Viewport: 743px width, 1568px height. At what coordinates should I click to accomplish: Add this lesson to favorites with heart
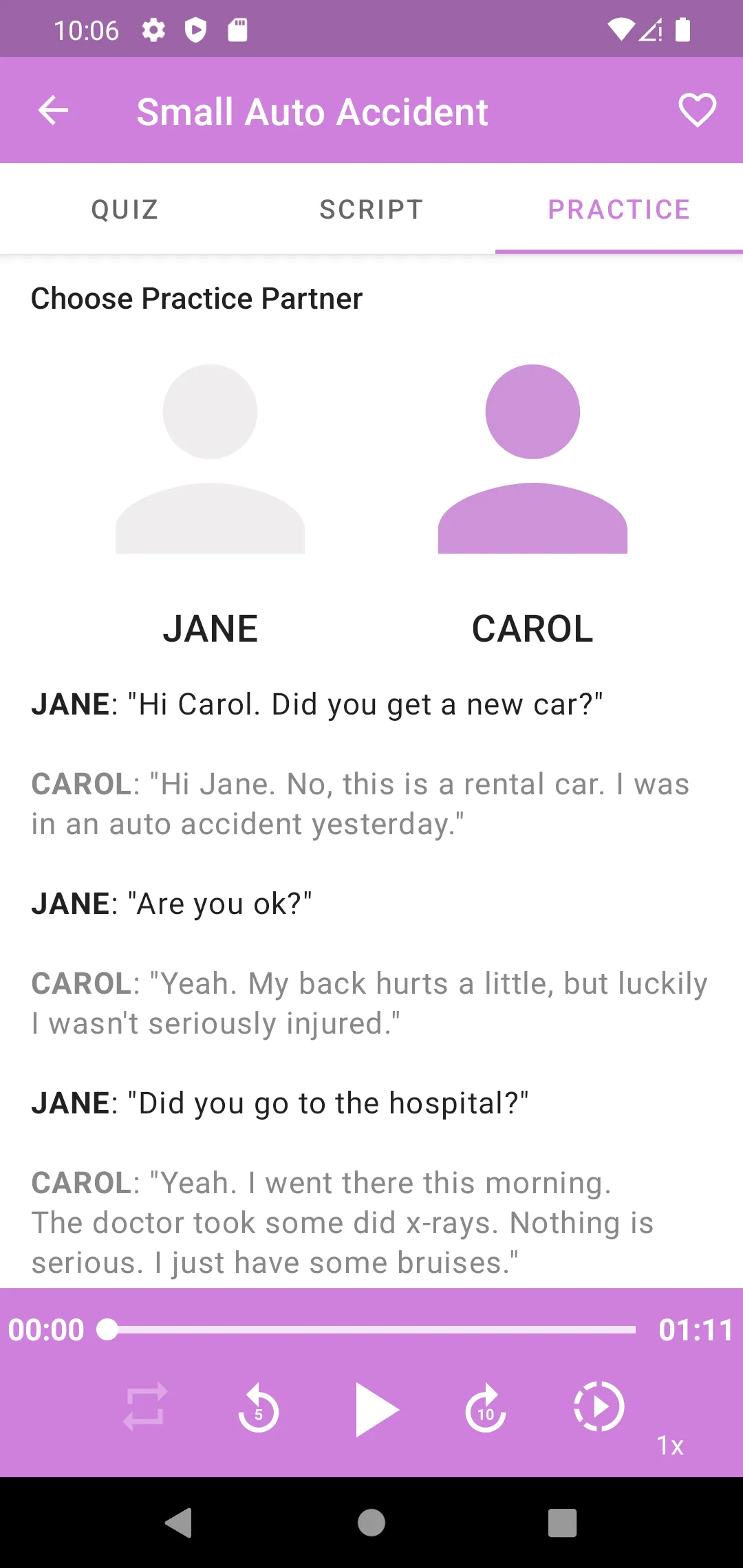(697, 111)
